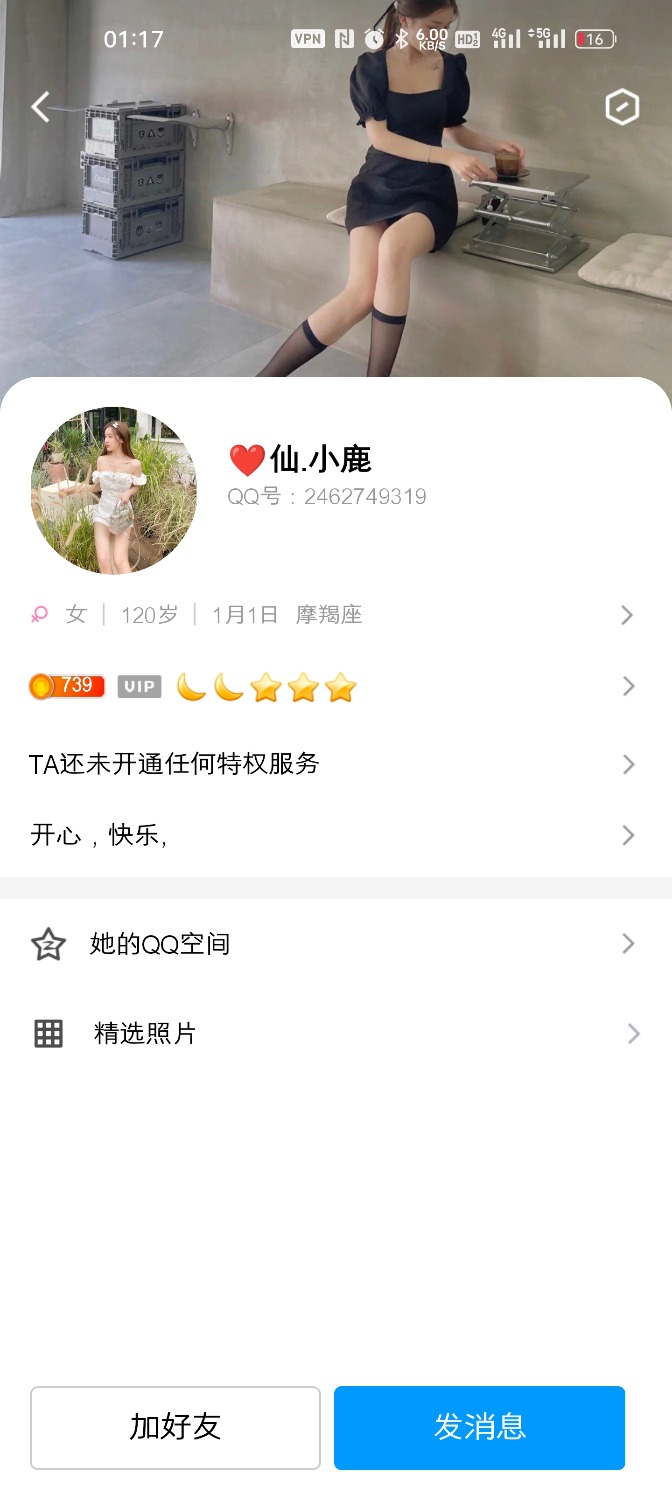Go back using the top-left arrow

(x=40, y=107)
